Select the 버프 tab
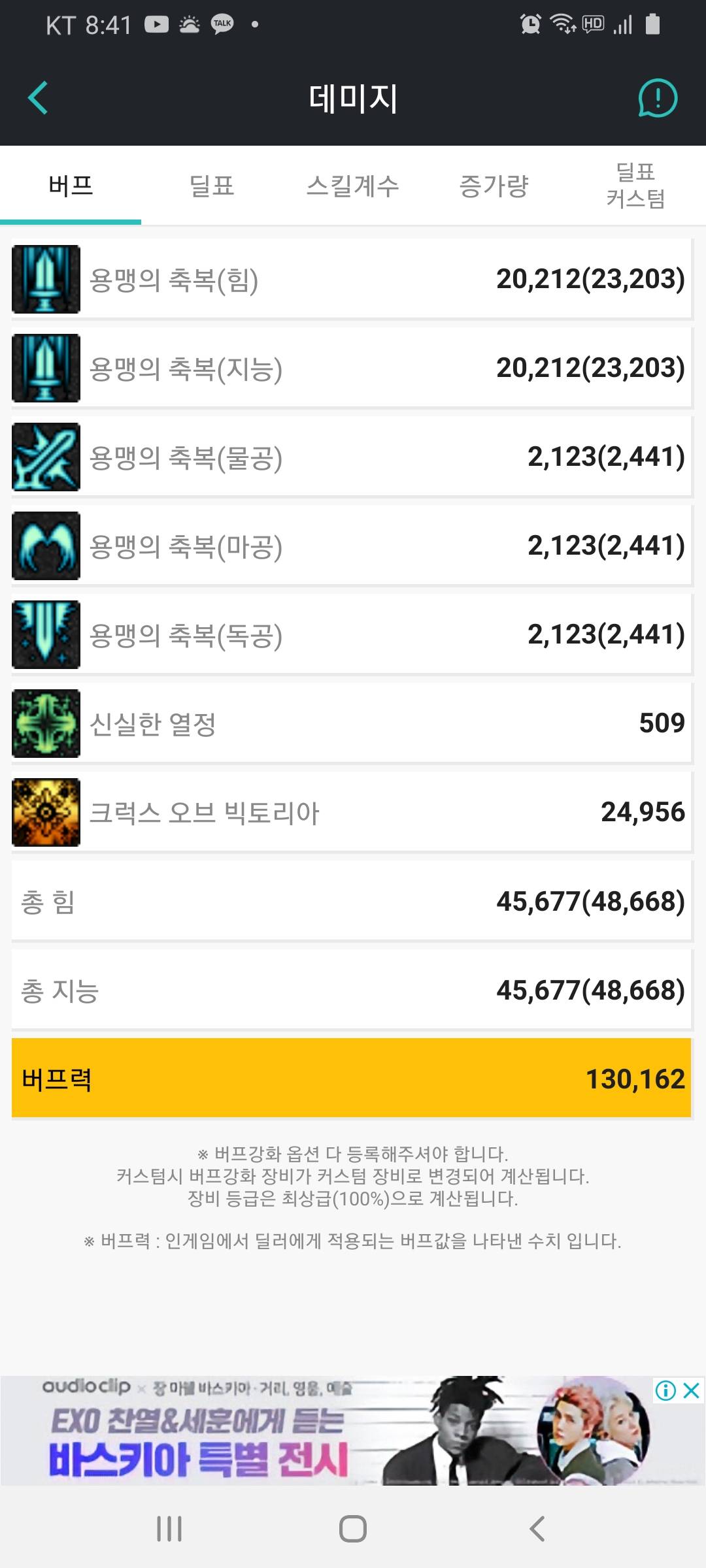 click(71, 186)
